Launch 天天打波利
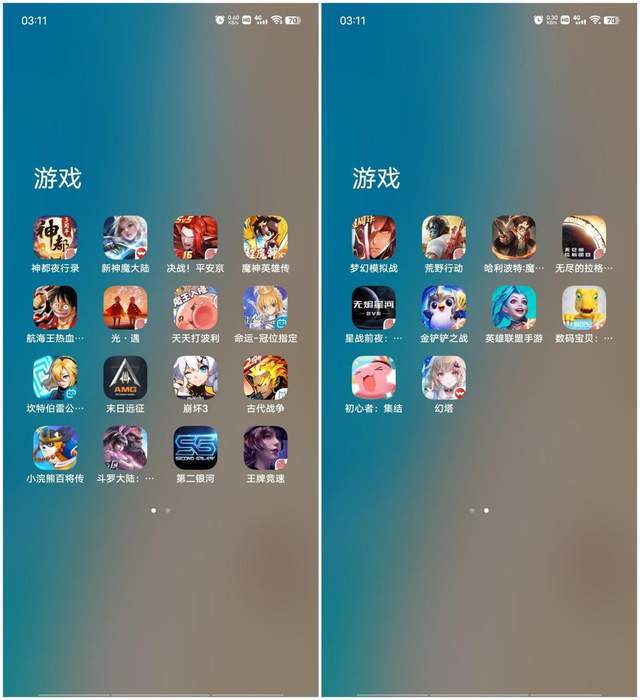Viewport: 640px width, 700px height. coord(195,308)
